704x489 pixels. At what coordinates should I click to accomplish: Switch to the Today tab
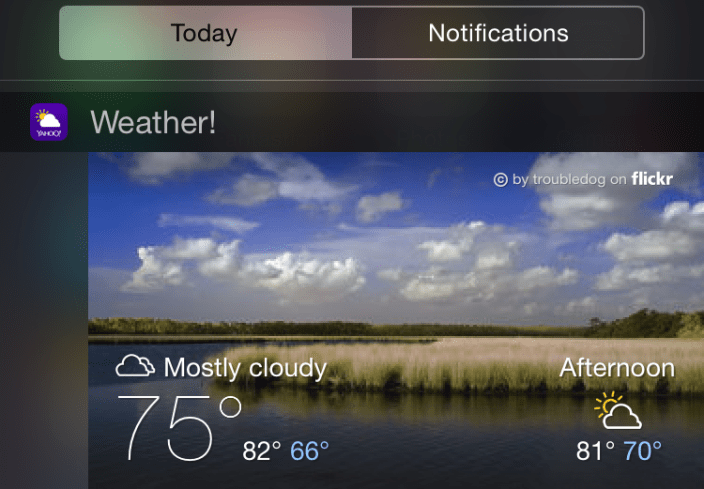pos(205,33)
